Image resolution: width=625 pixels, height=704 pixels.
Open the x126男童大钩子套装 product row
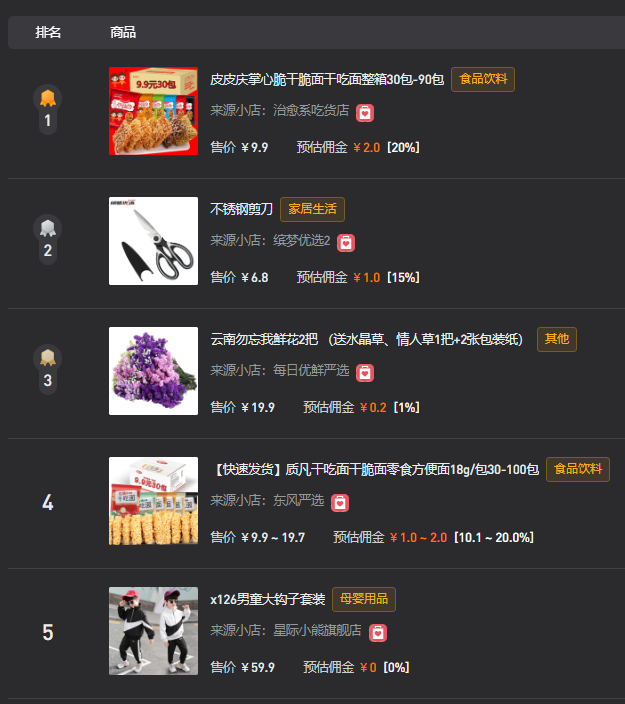(267, 599)
